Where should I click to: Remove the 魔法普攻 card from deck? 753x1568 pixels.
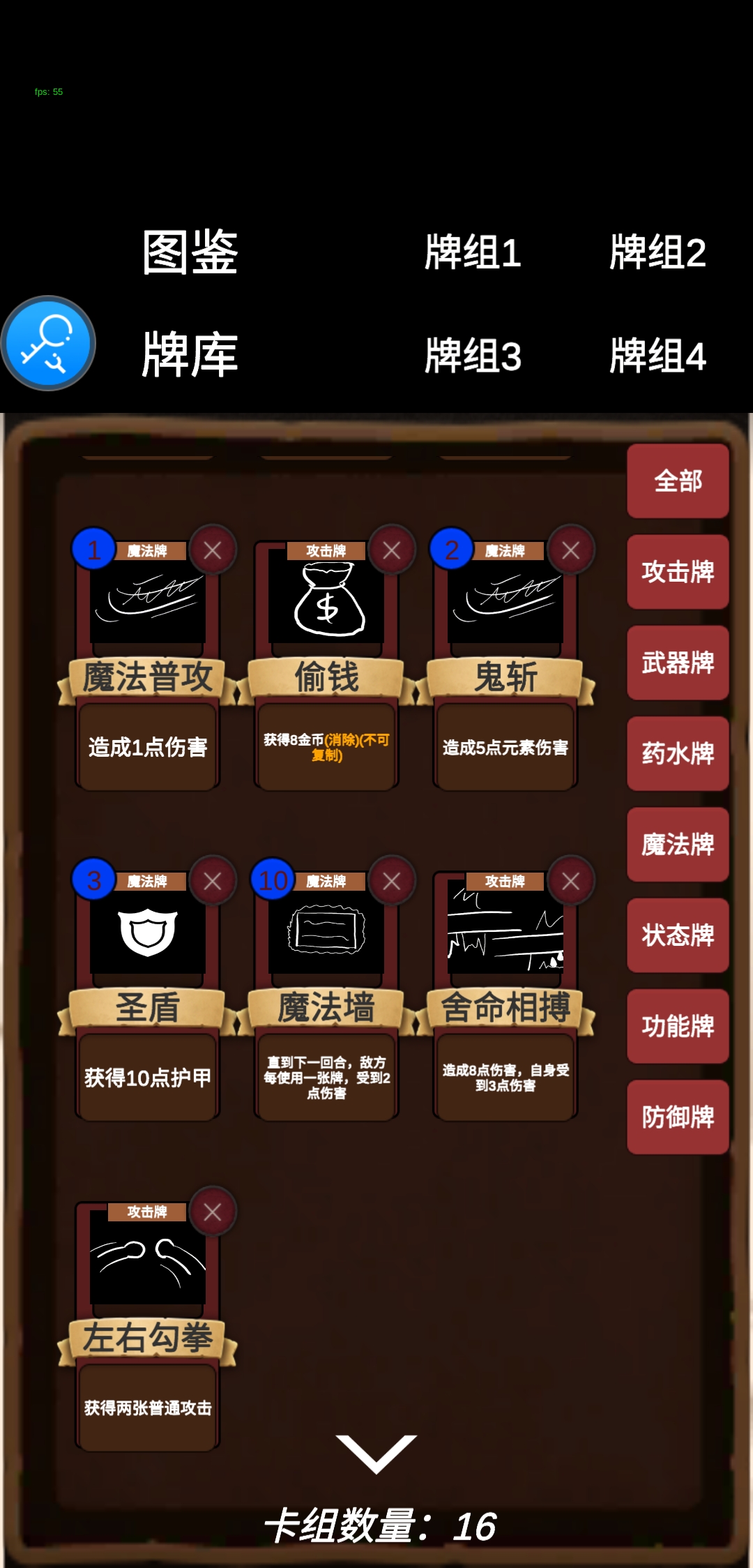(213, 550)
